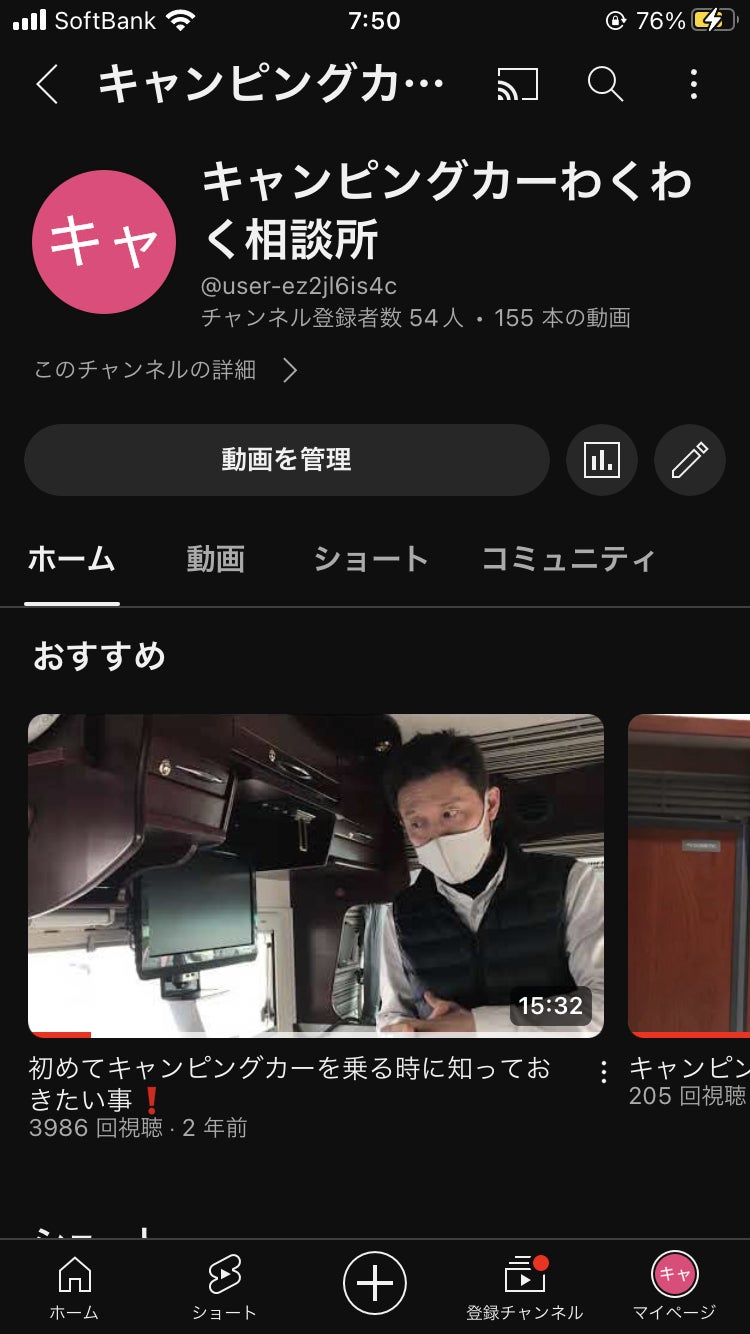Screen dimensions: 750x1334
Task: Select the ホーム channel tab
Action: pyautogui.click(x=71, y=559)
